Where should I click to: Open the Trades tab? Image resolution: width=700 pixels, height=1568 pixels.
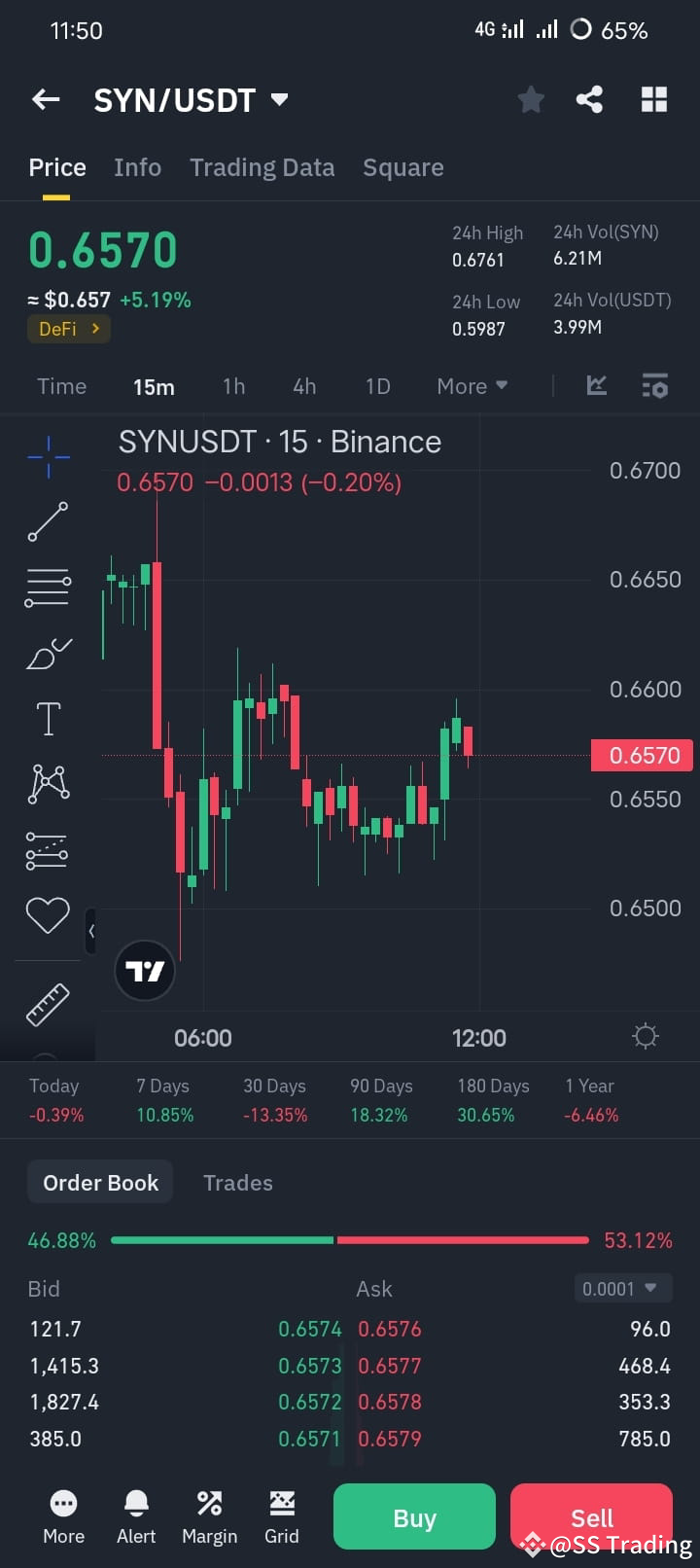(237, 1183)
